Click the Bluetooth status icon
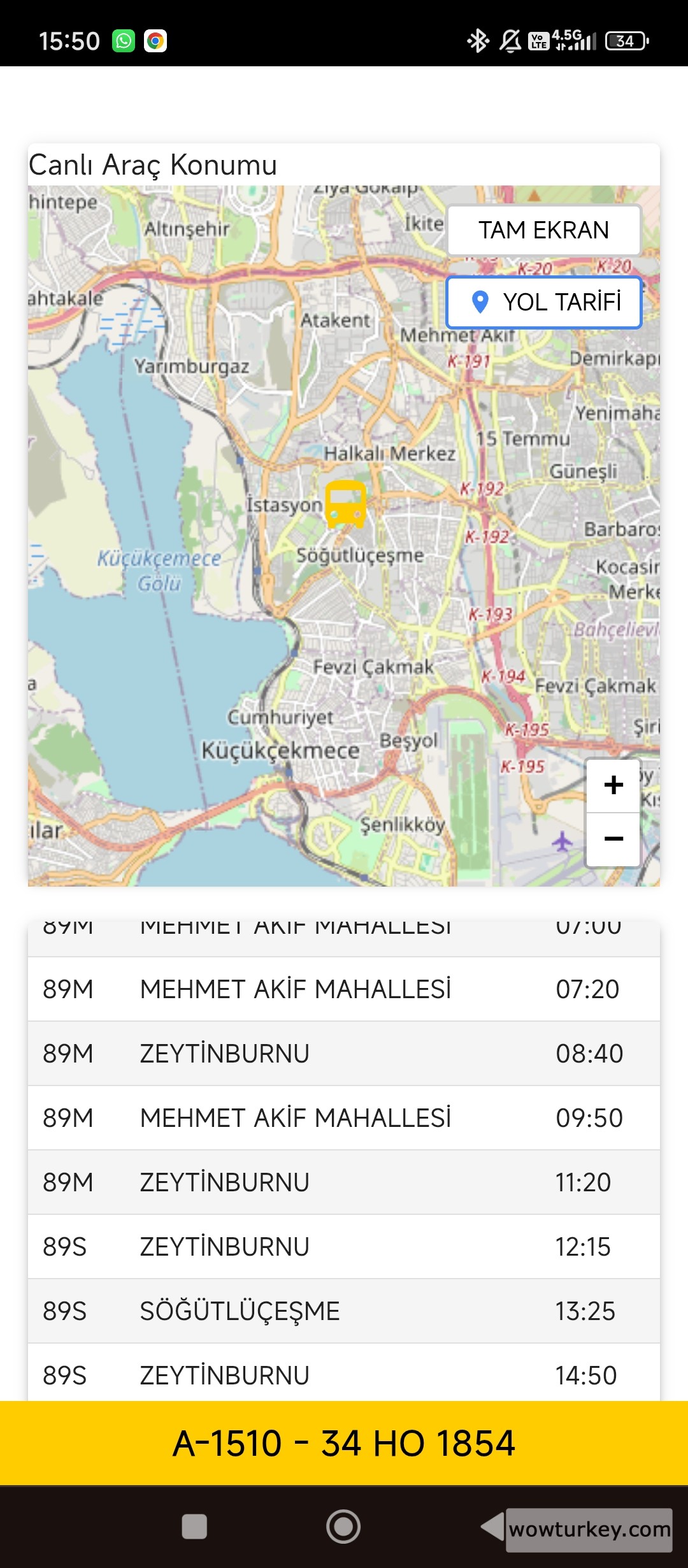Screen dimensions: 688x1568 477,40
